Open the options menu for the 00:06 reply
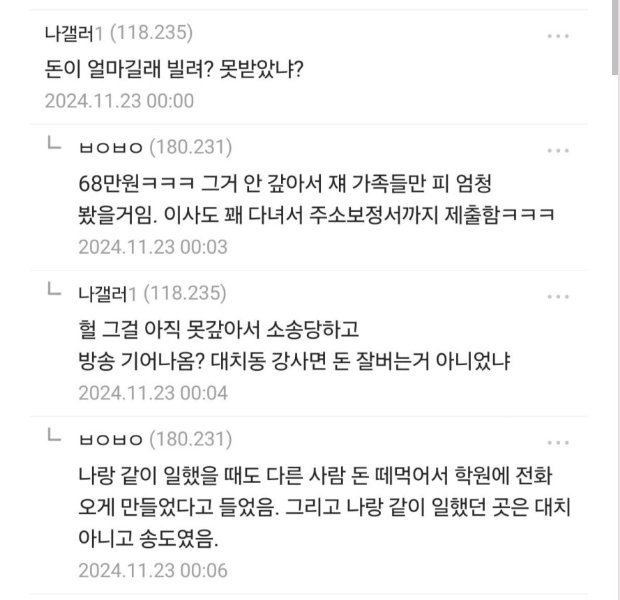Image resolution: width=620 pixels, height=600 pixels. tap(559, 440)
